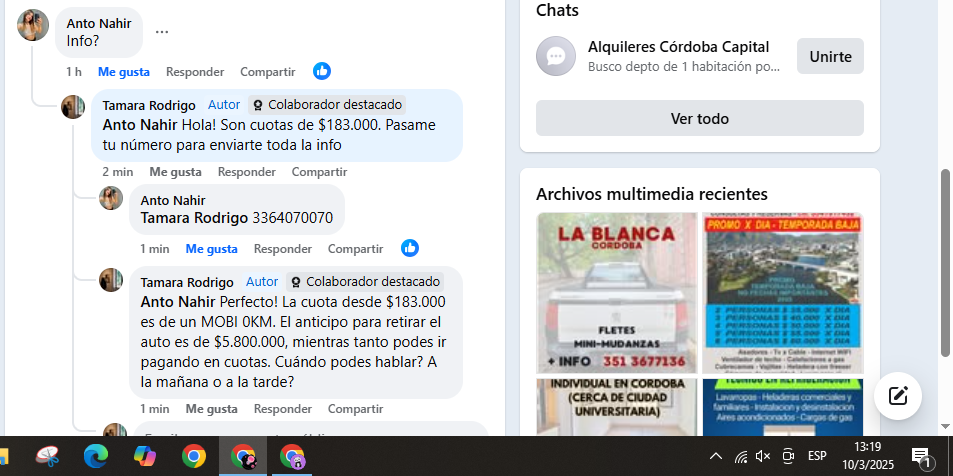Open the Promo x Día Temporada Baja image
Screen dimensions: 953x476
[783, 293]
